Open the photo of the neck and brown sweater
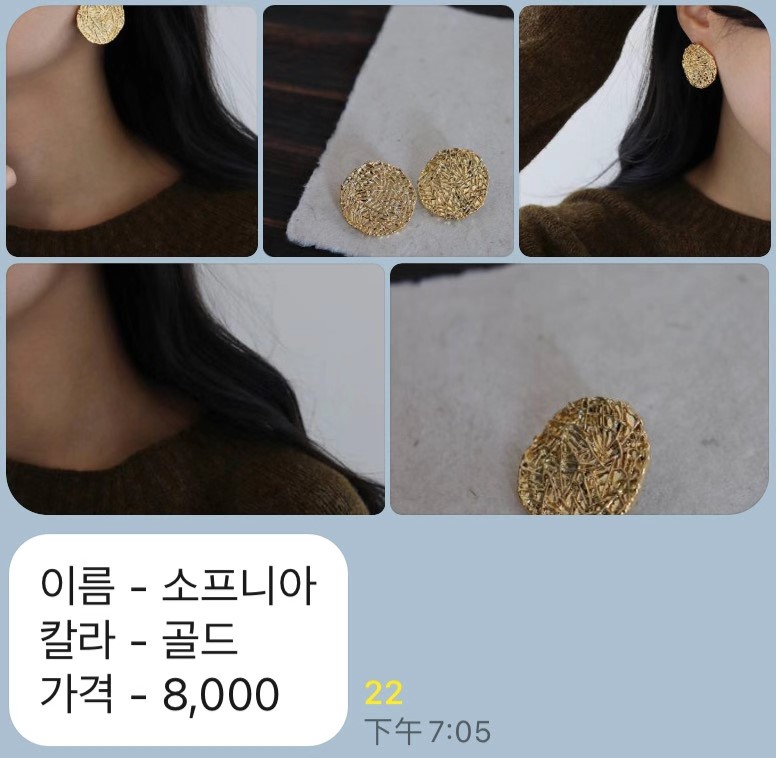This screenshot has width=776, height=758. click(x=195, y=389)
